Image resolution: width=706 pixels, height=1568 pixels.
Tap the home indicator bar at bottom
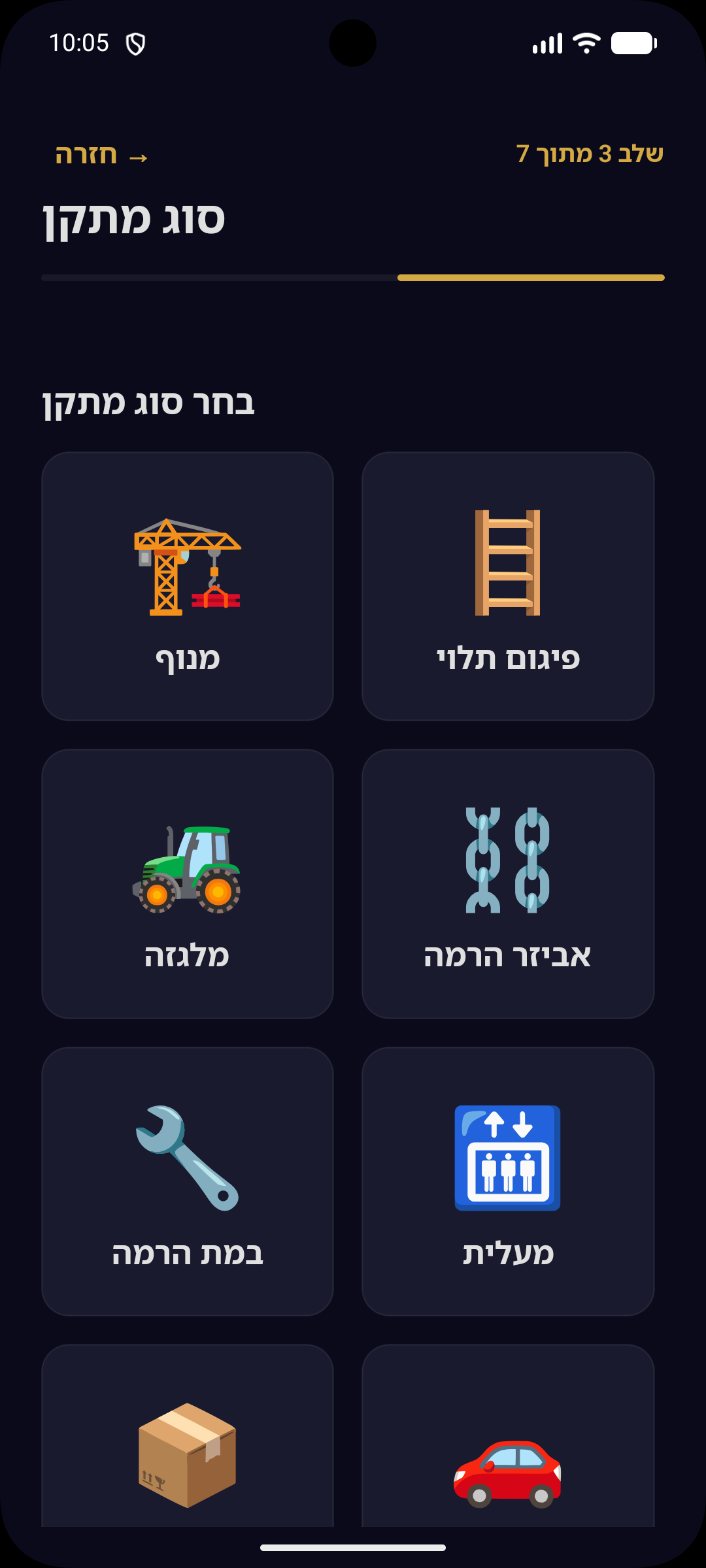(x=353, y=1548)
